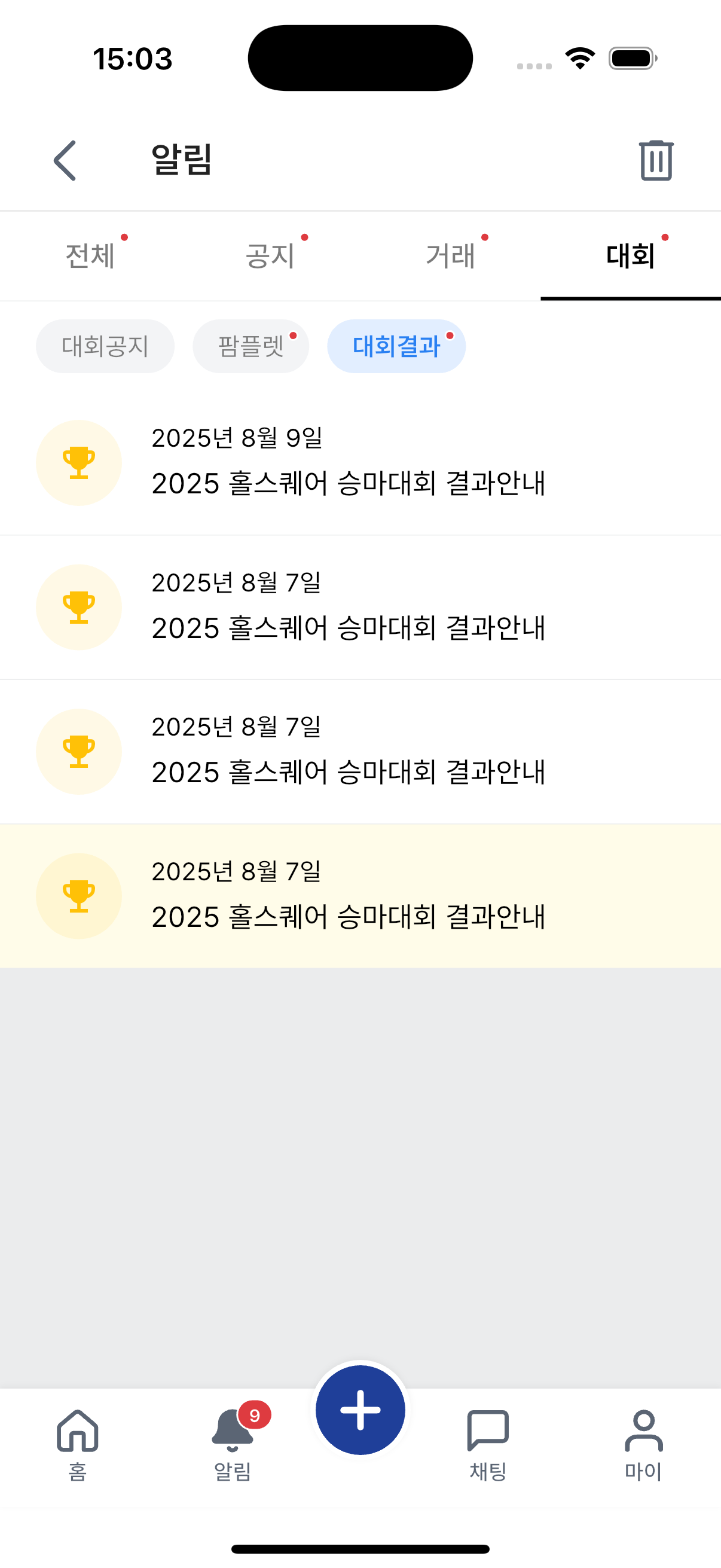Tap the trash icon to delete notifications
The height and width of the screenshot is (1568, 721).
coord(656,161)
